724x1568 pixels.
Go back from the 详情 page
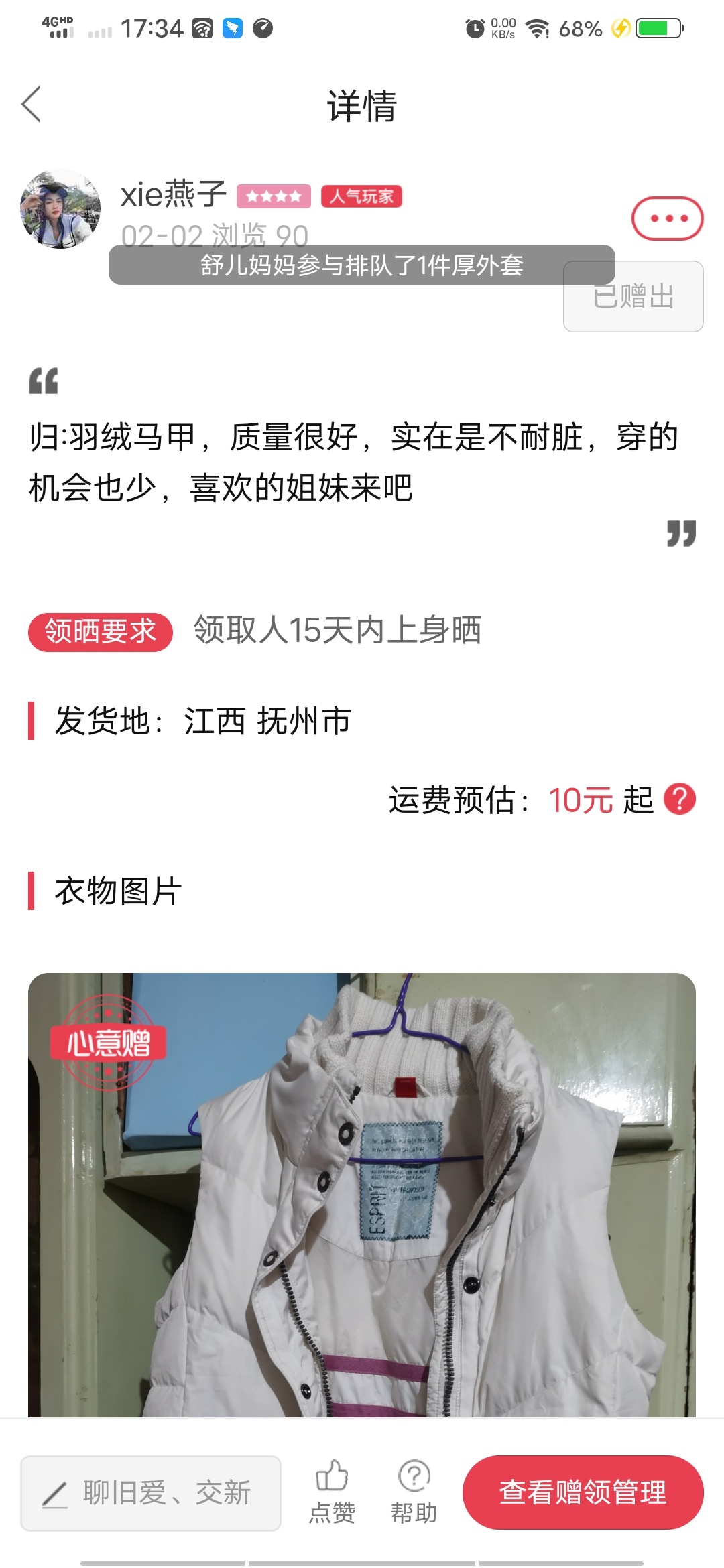click(x=32, y=105)
